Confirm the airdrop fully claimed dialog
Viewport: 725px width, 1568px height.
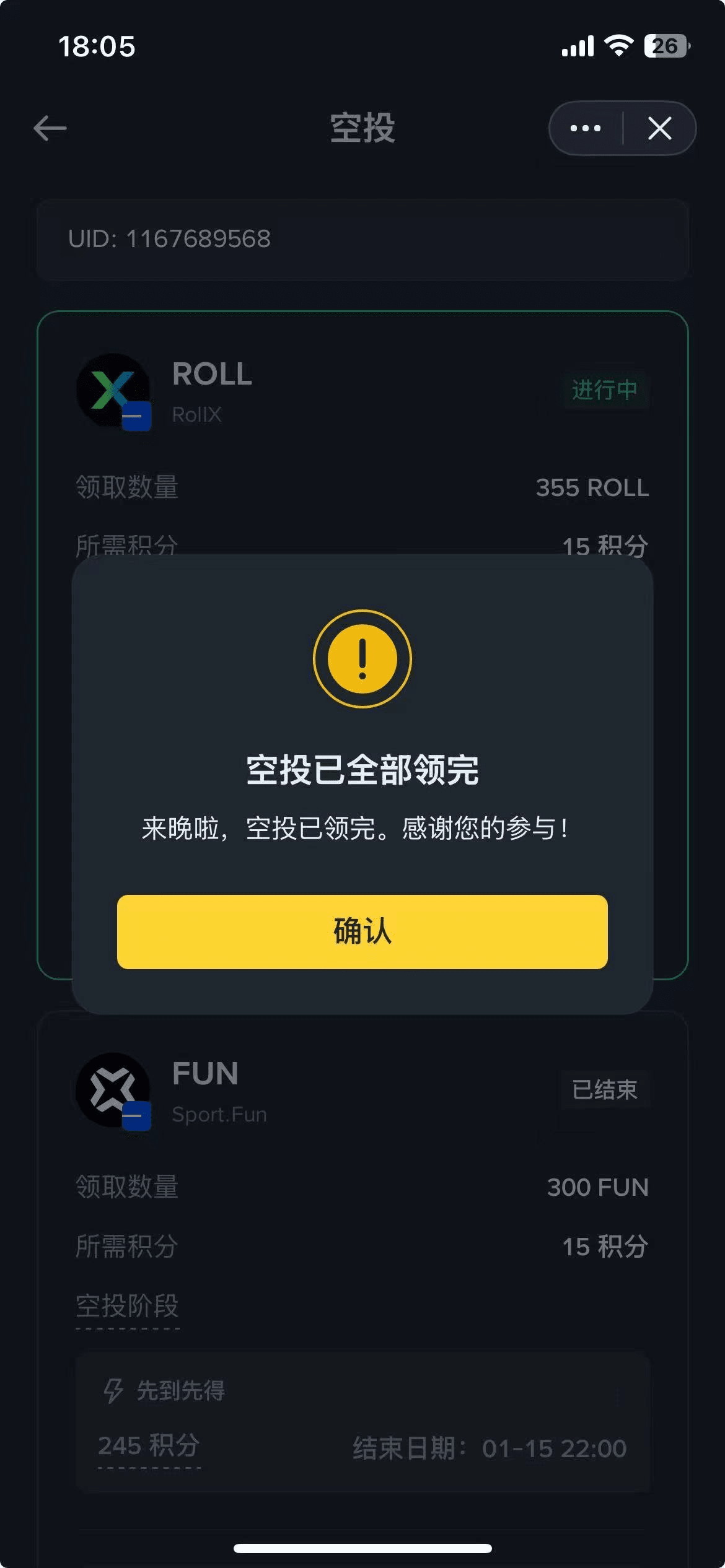pyautogui.click(x=362, y=931)
